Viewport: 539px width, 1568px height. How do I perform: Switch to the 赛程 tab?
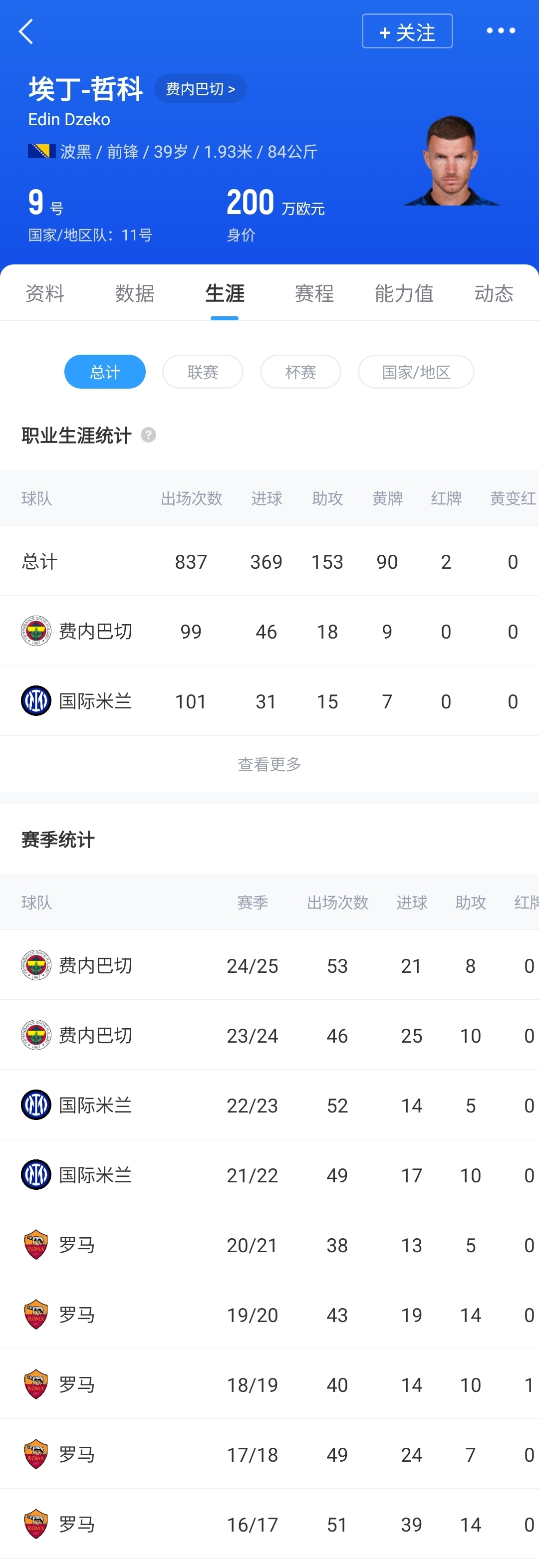pos(314,293)
